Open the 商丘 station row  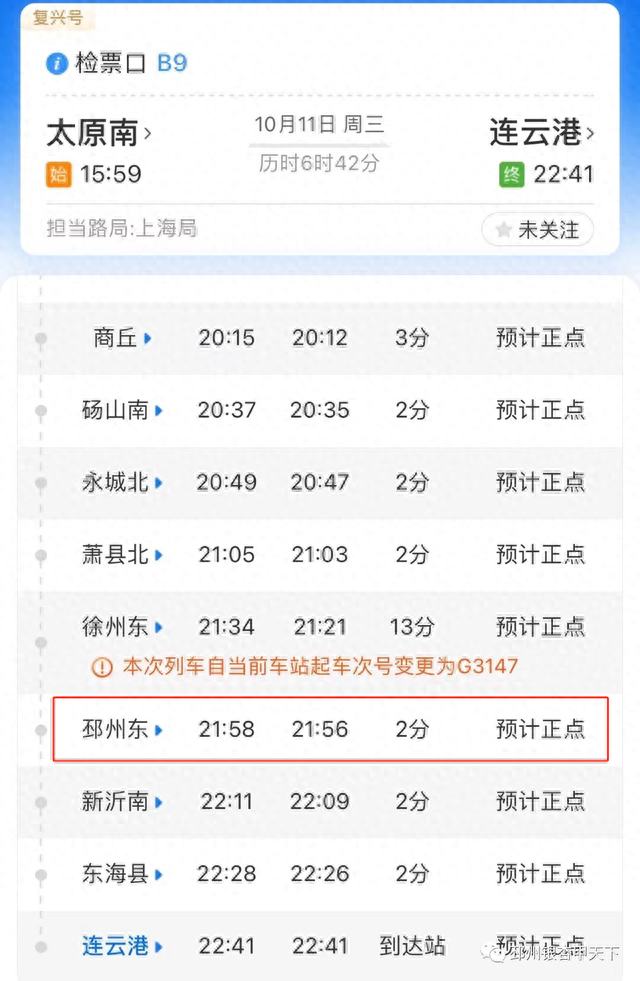[x=121, y=338]
